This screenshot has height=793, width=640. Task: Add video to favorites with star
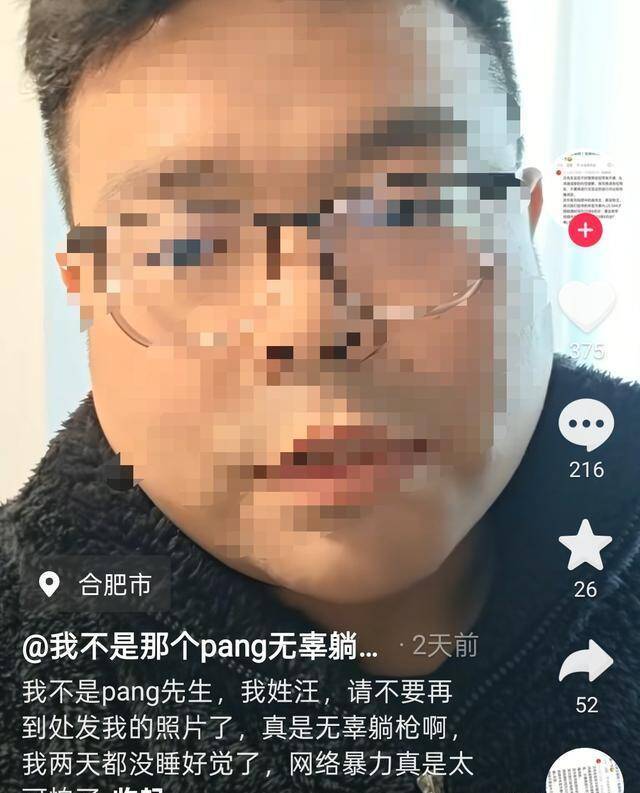coord(586,546)
